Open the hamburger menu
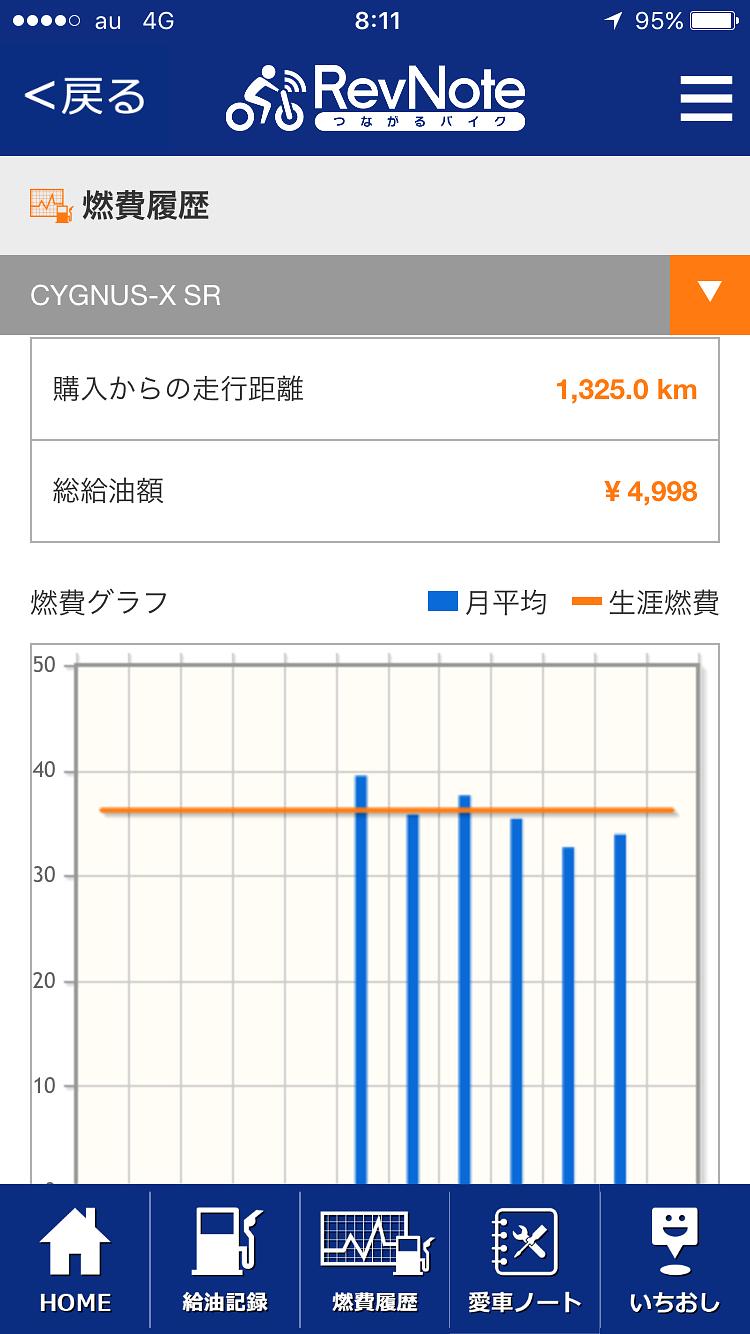The image size is (750, 1334). [706, 97]
